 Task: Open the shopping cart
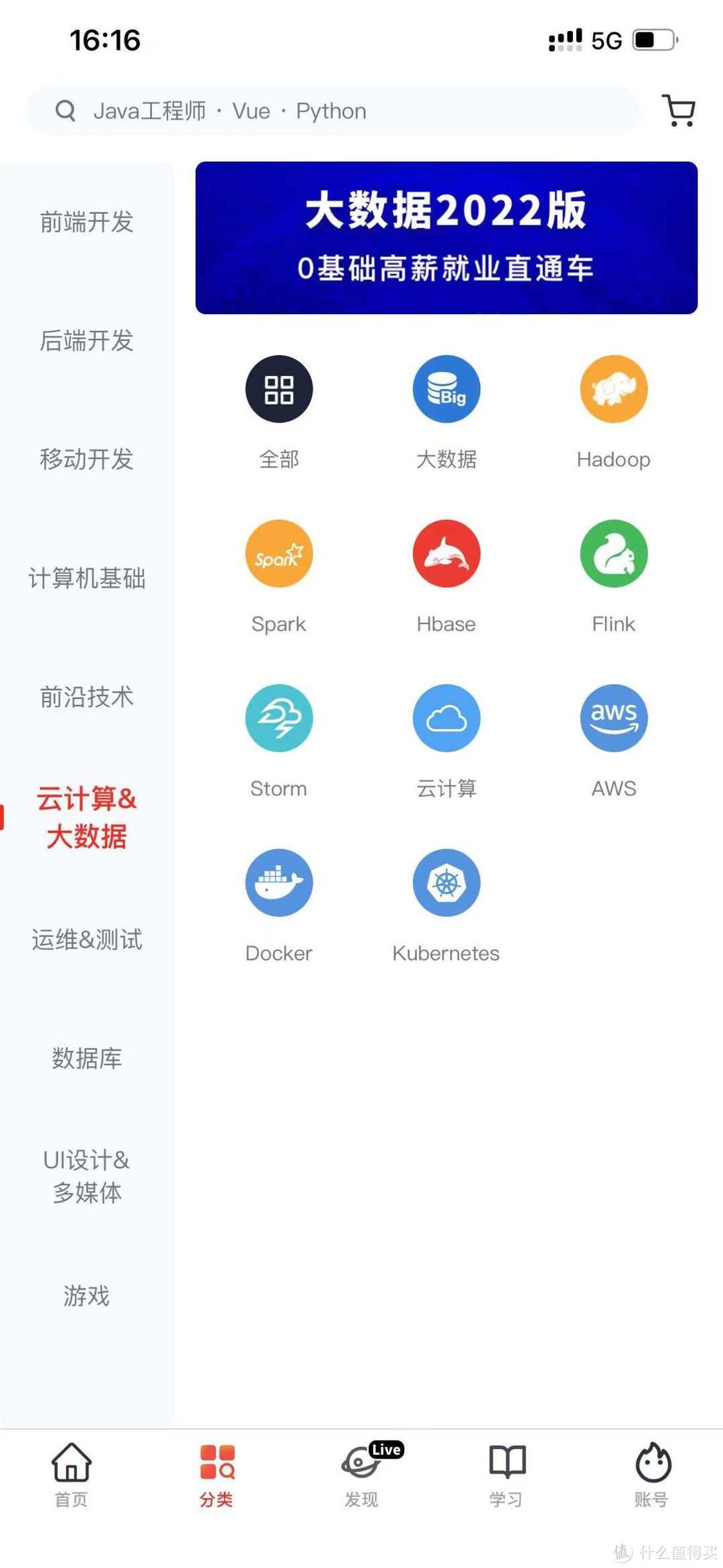tap(679, 110)
